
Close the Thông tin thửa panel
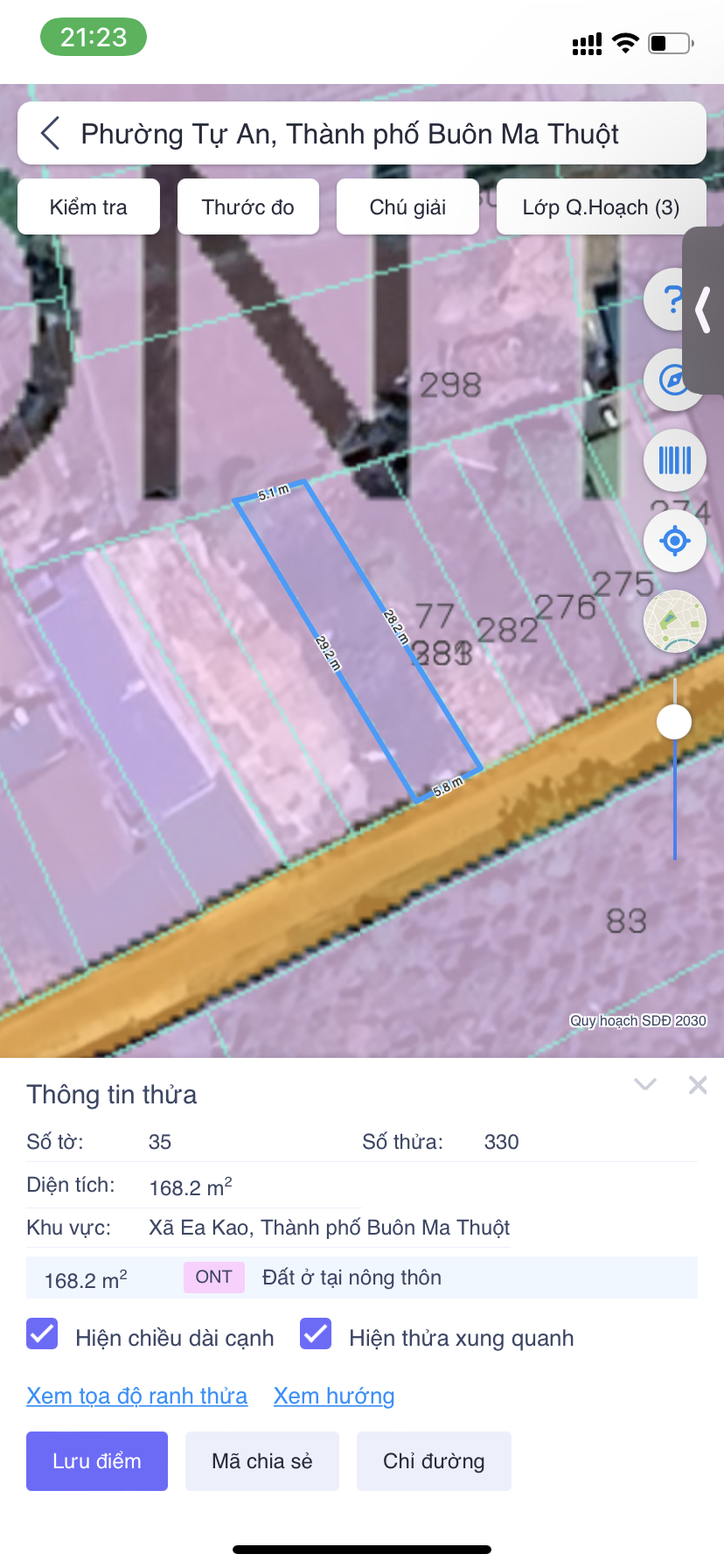click(x=698, y=1085)
